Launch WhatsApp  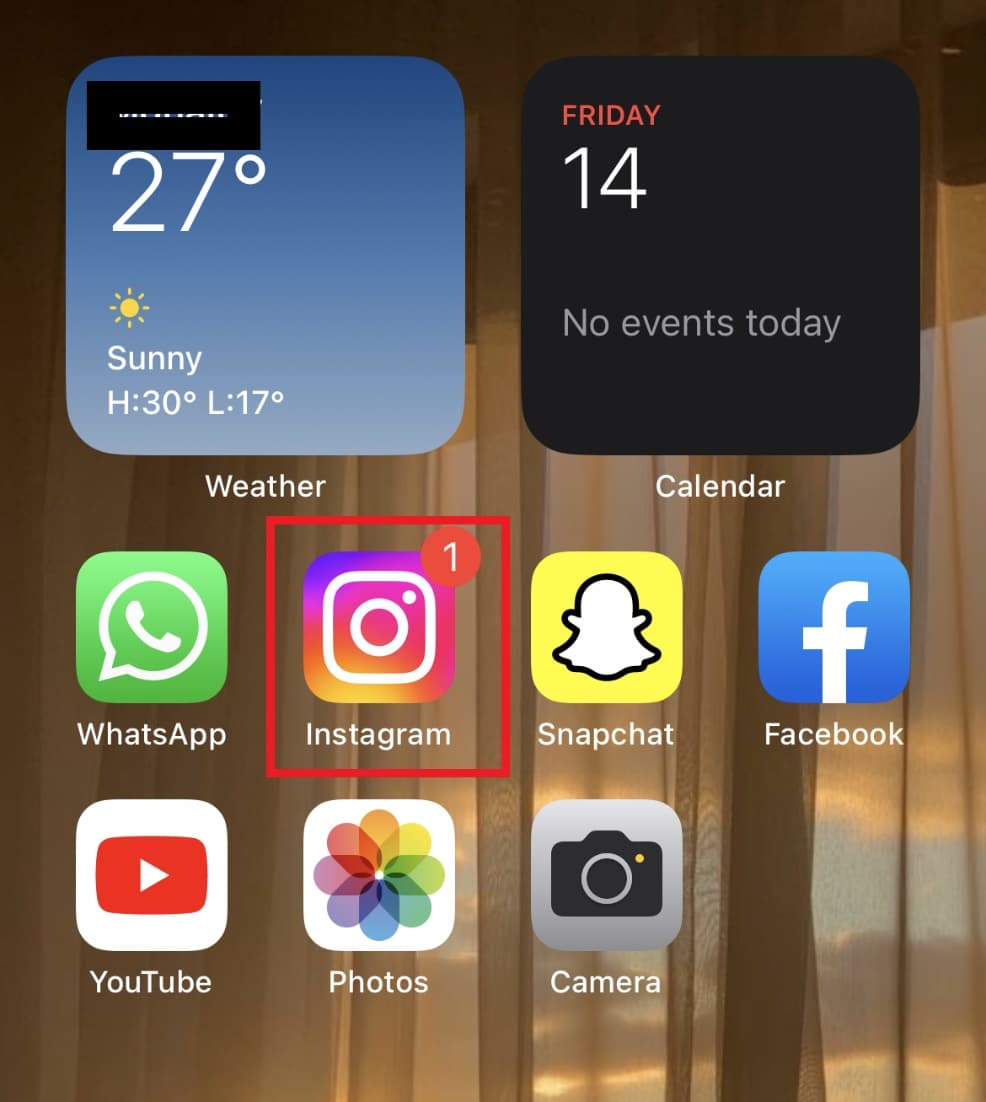tap(152, 627)
